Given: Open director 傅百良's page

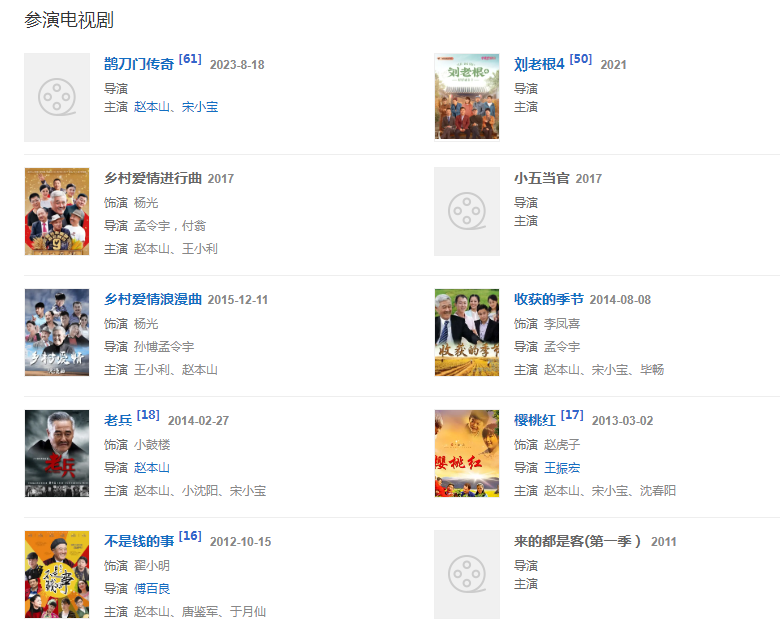Looking at the screenshot, I should tap(152, 588).
